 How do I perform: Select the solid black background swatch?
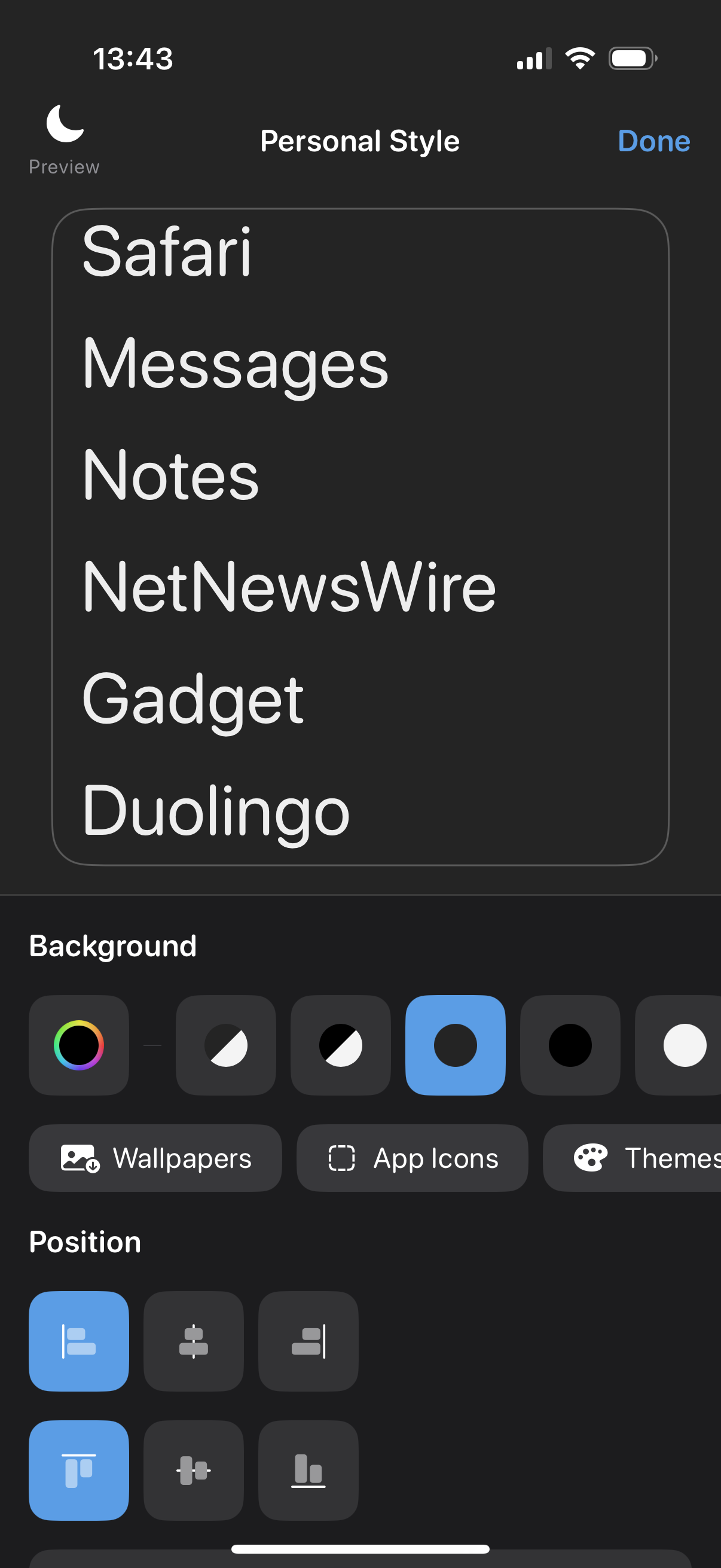tap(570, 1045)
